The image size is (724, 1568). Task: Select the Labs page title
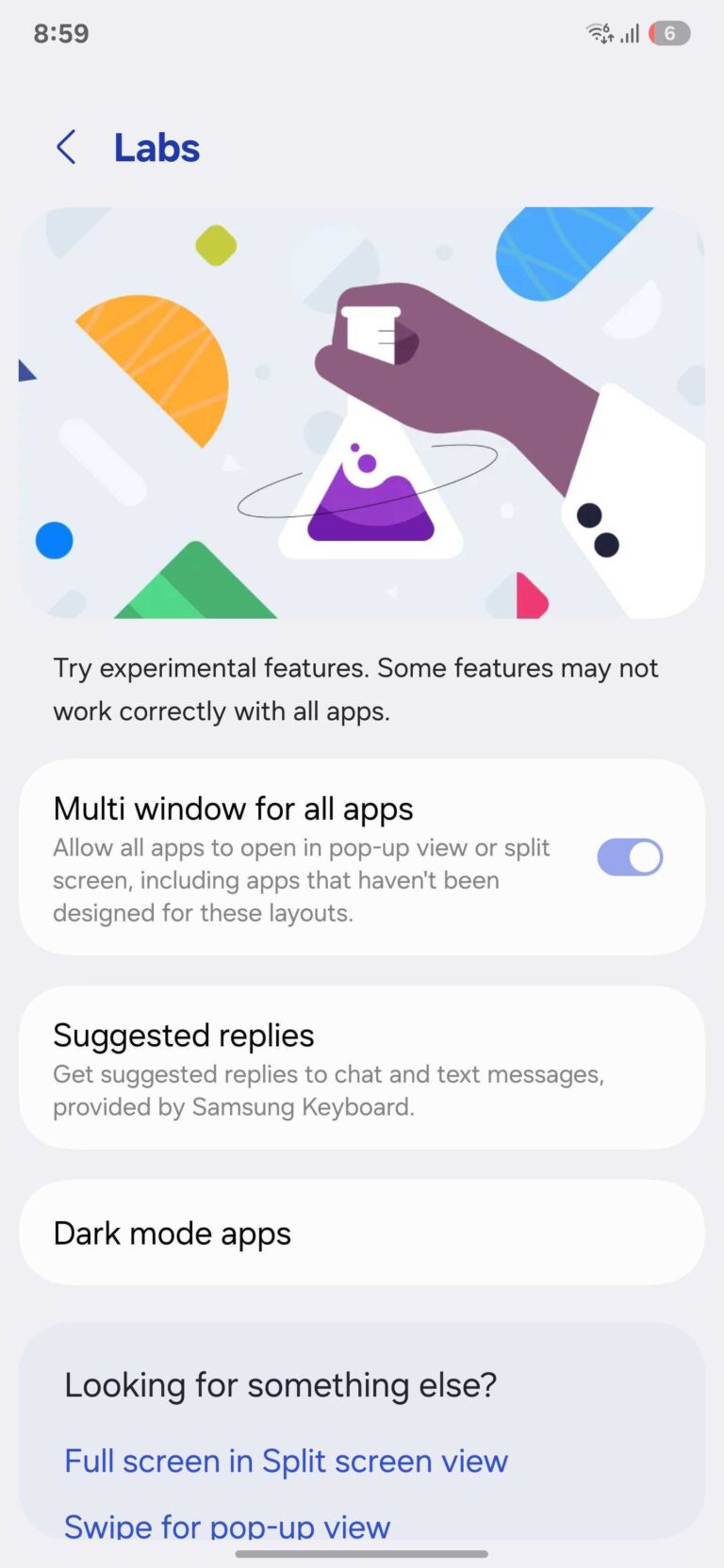(156, 147)
